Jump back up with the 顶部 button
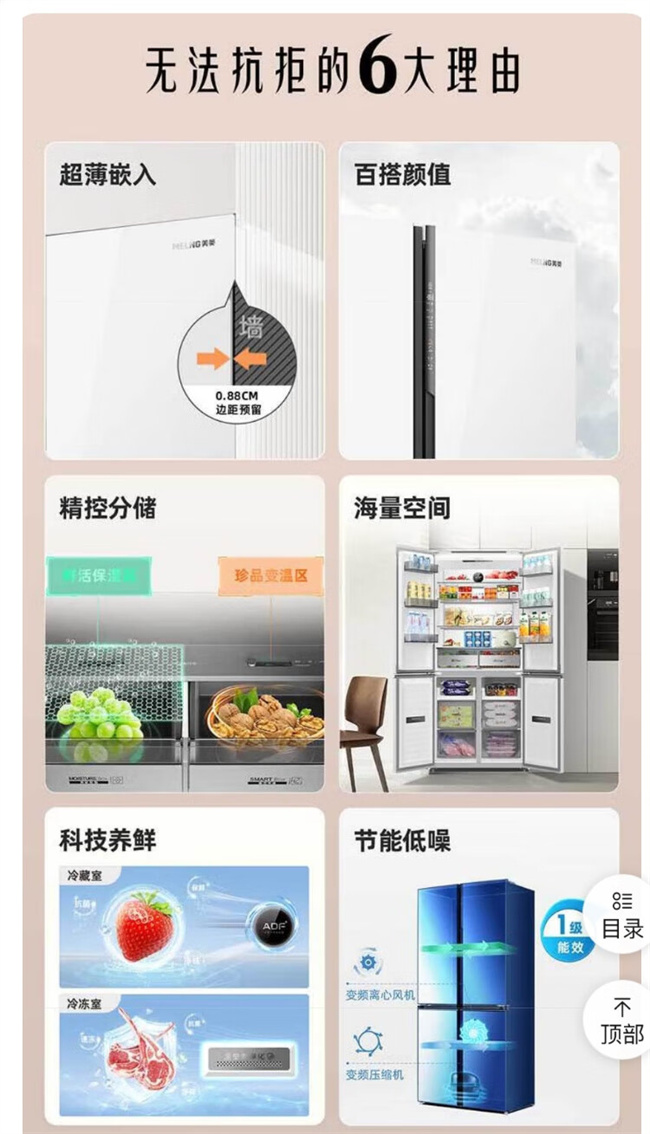 pyautogui.click(x=621, y=1021)
